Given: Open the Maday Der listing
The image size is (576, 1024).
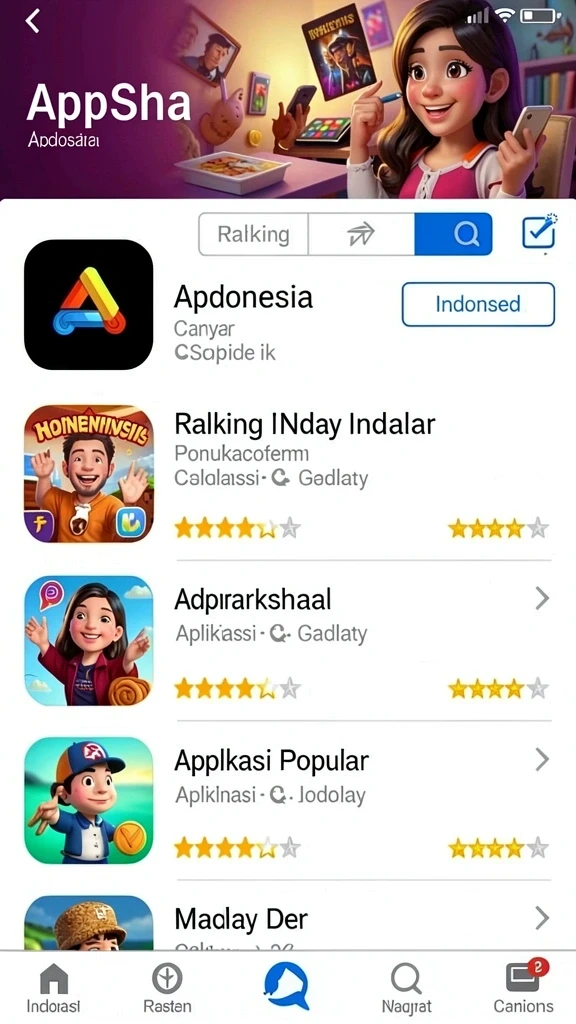Looking at the screenshot, I should pyautogui.click(x=288, y=921).
